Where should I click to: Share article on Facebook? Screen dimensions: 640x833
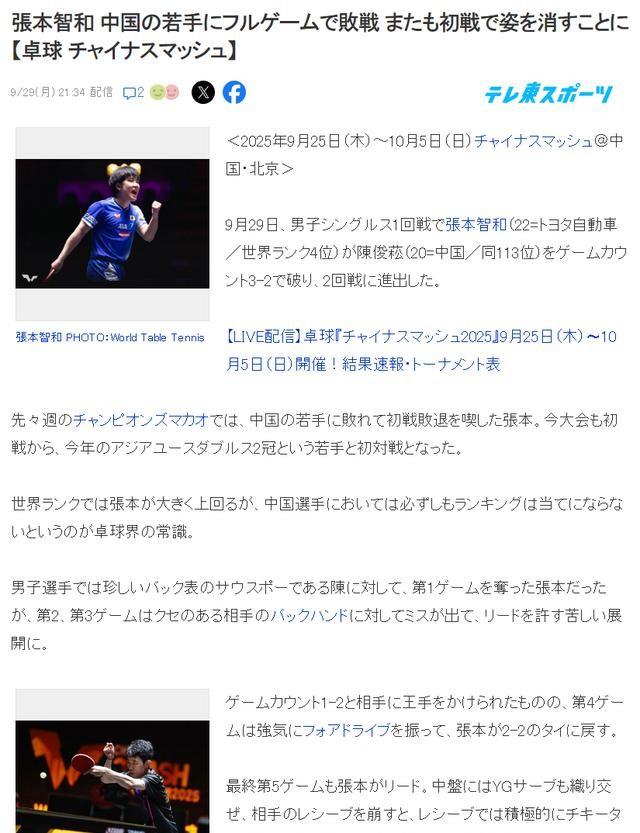234,93
